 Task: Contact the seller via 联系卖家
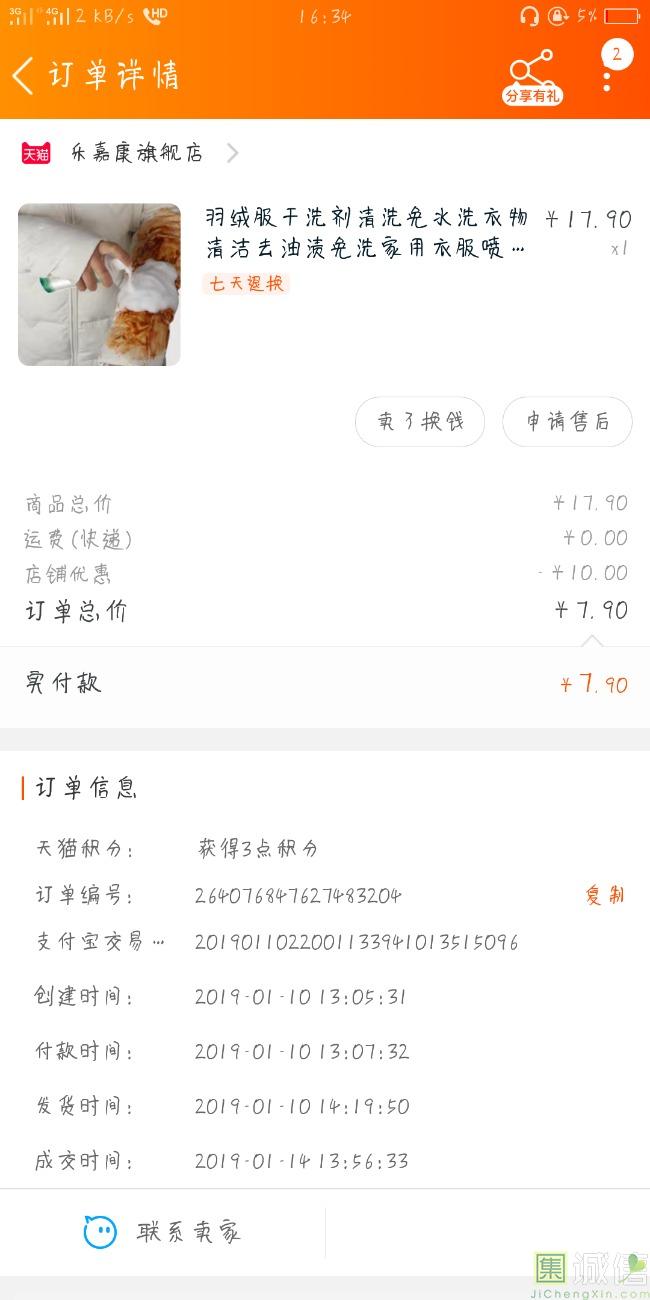coord(163,1232)
